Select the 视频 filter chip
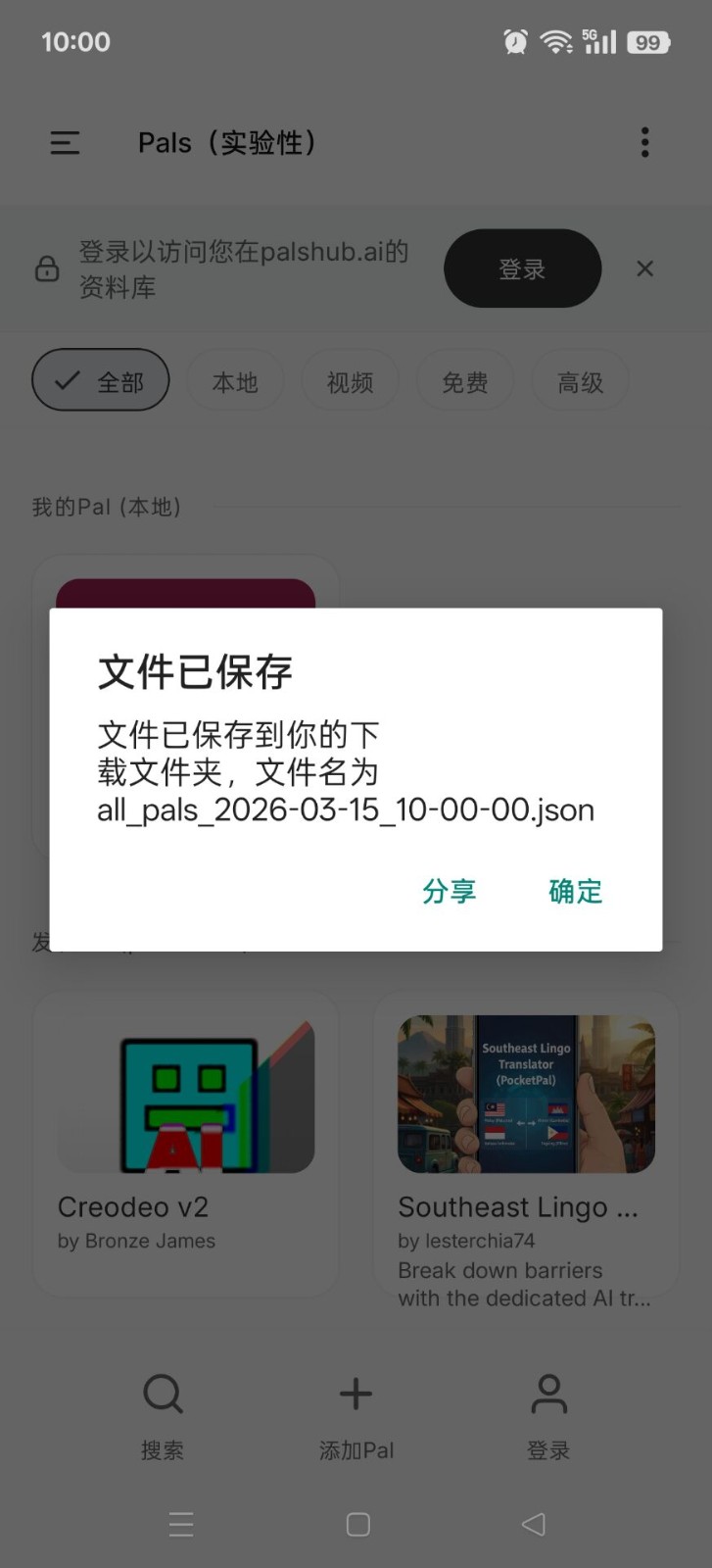The image size is (712, 1568). click(x=350, y=381)
